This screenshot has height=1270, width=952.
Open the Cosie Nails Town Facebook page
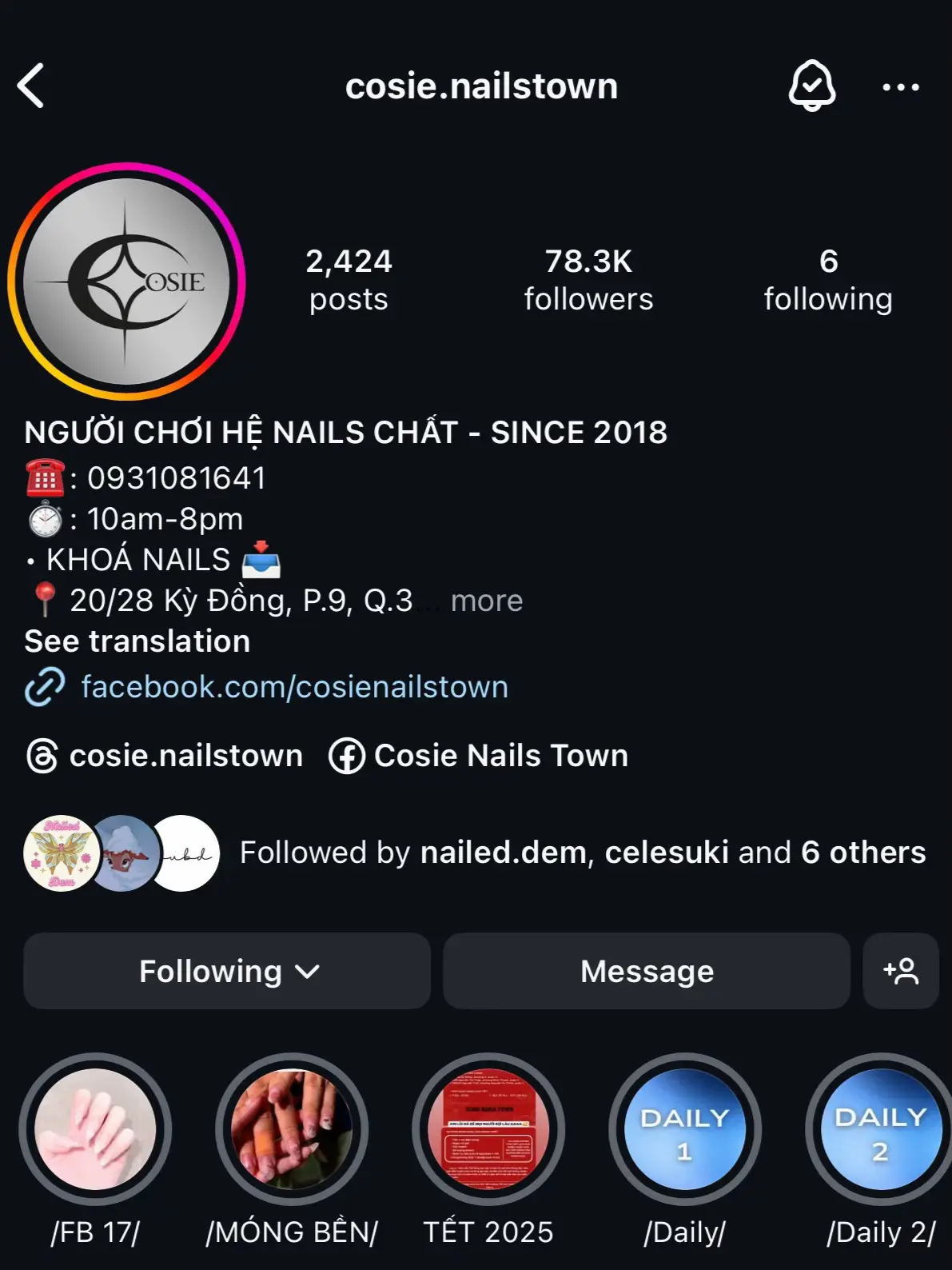point(480,756)
